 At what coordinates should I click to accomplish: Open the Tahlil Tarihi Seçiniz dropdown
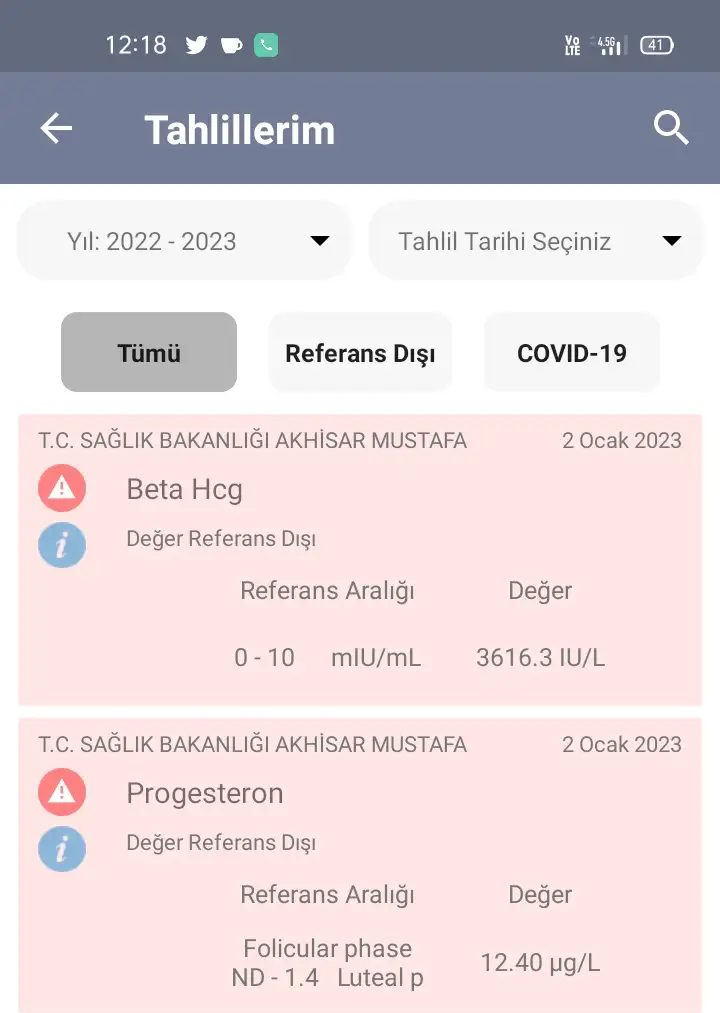[537, 241]
